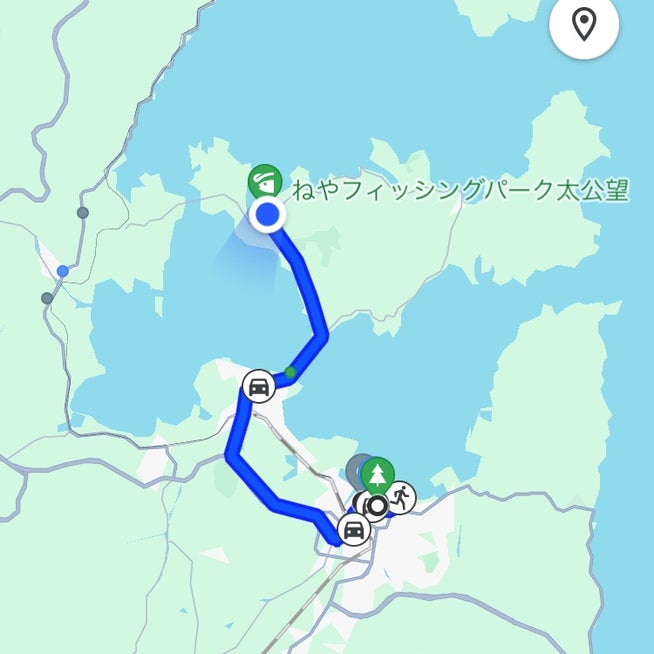654x654 pixels.
Task: Open the ねやフィッシングパーク太公望 place marker
Action: [265, 180]
